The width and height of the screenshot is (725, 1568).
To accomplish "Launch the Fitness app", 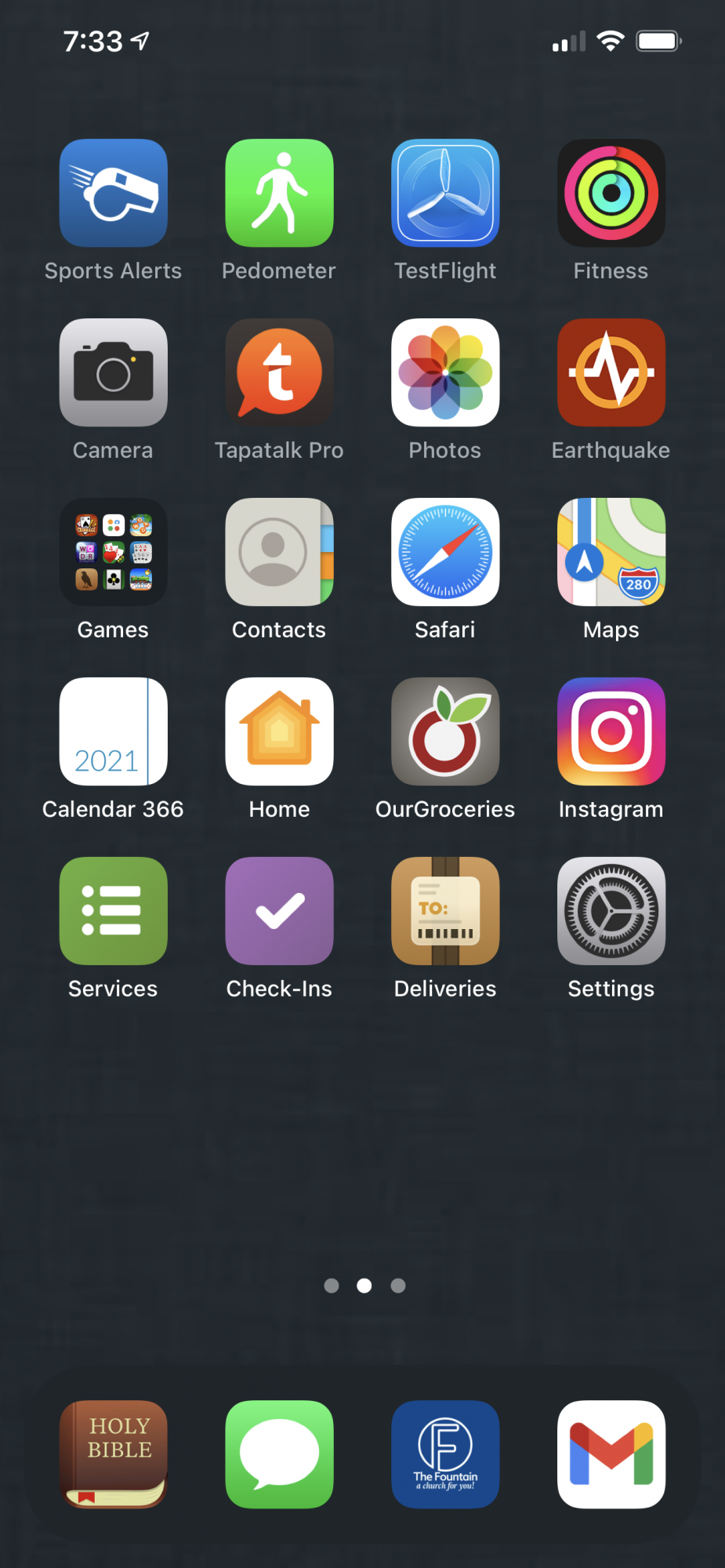I will pyautogui.click(x=611, y=193).
